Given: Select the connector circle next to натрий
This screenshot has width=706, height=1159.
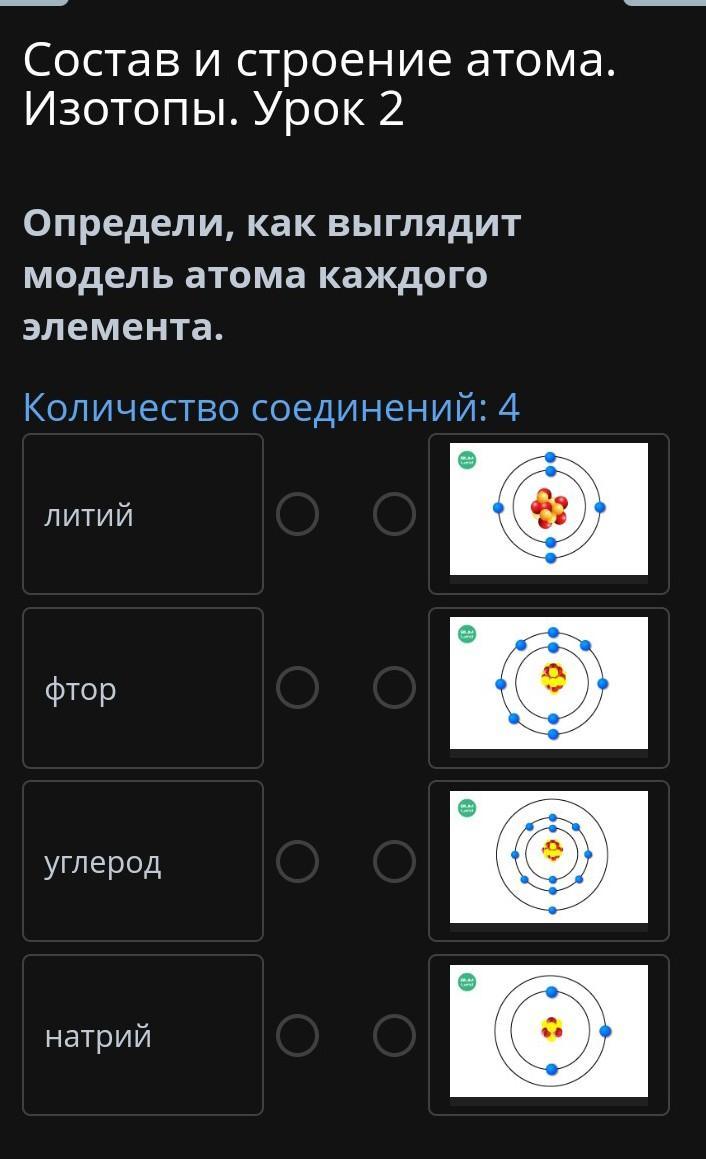Looking at the screenshot, I should coord(297,1035).
